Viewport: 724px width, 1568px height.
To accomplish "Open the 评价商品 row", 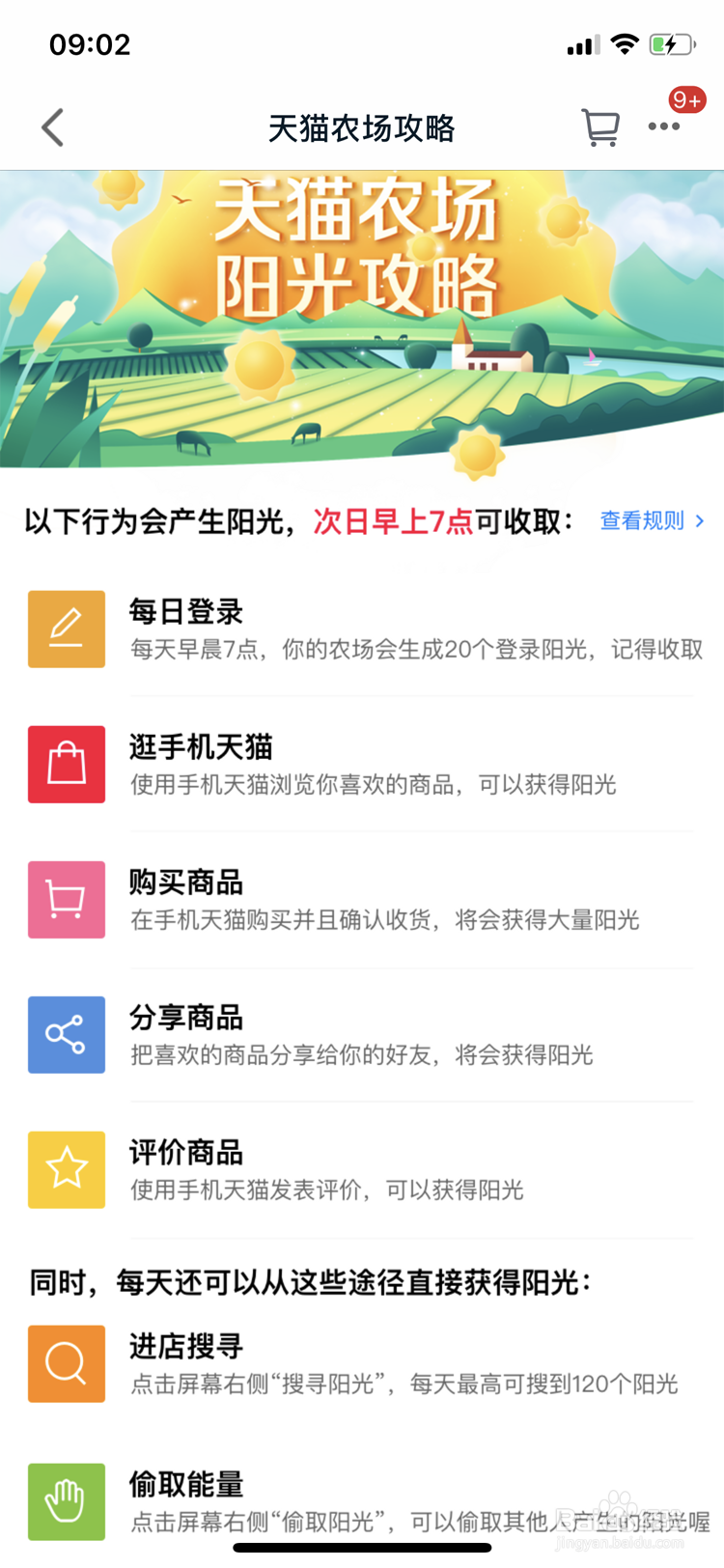I will (362, 1170).
